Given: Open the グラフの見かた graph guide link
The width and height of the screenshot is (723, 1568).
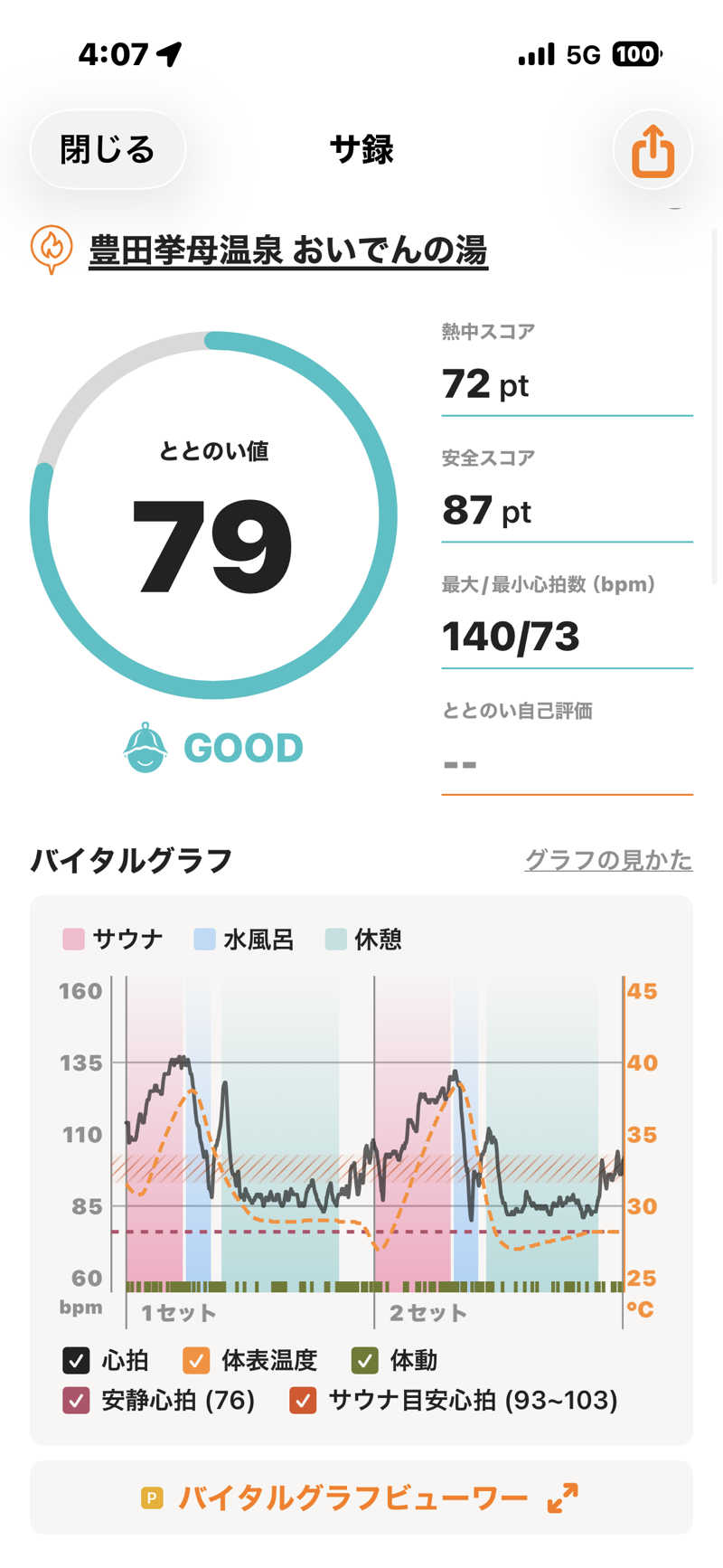Looking at the screenshot, I should point(608,859).
